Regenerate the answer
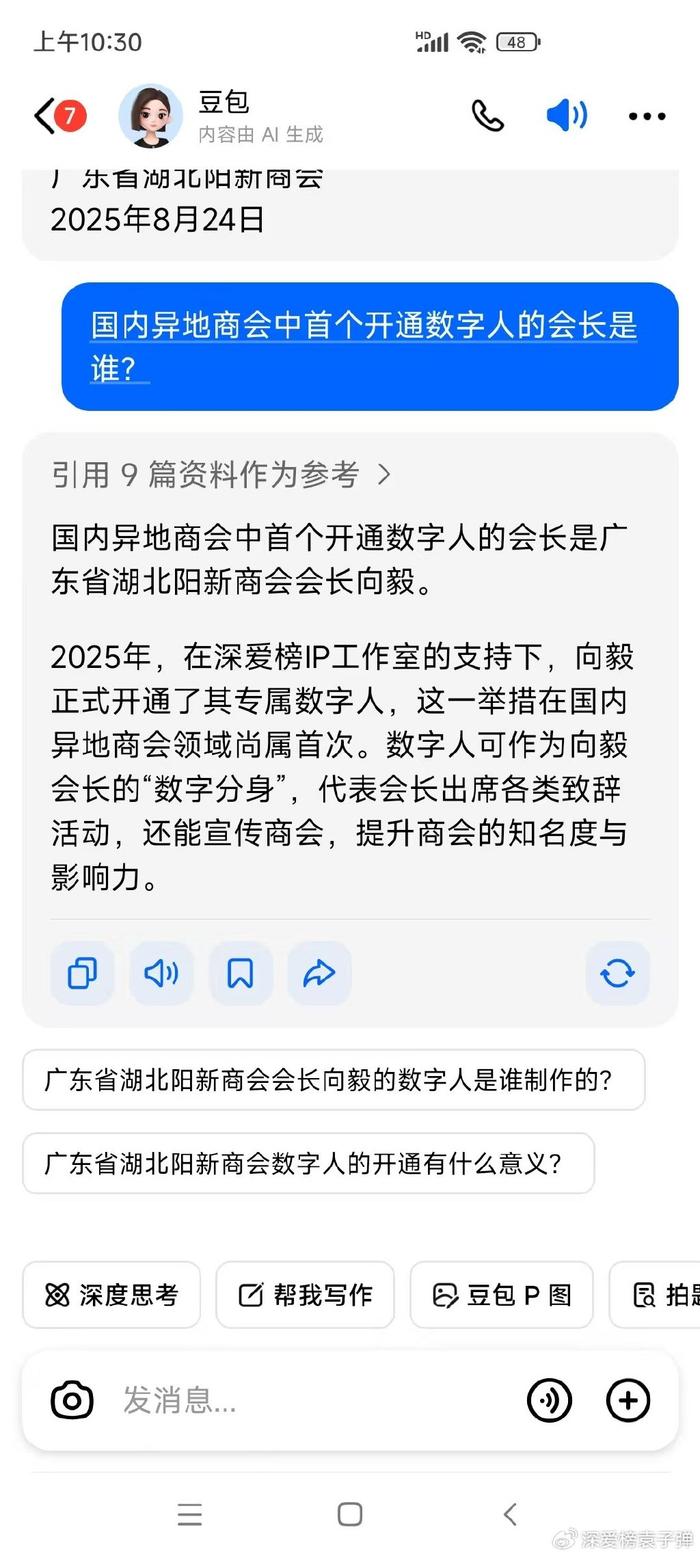 [617, 973]
